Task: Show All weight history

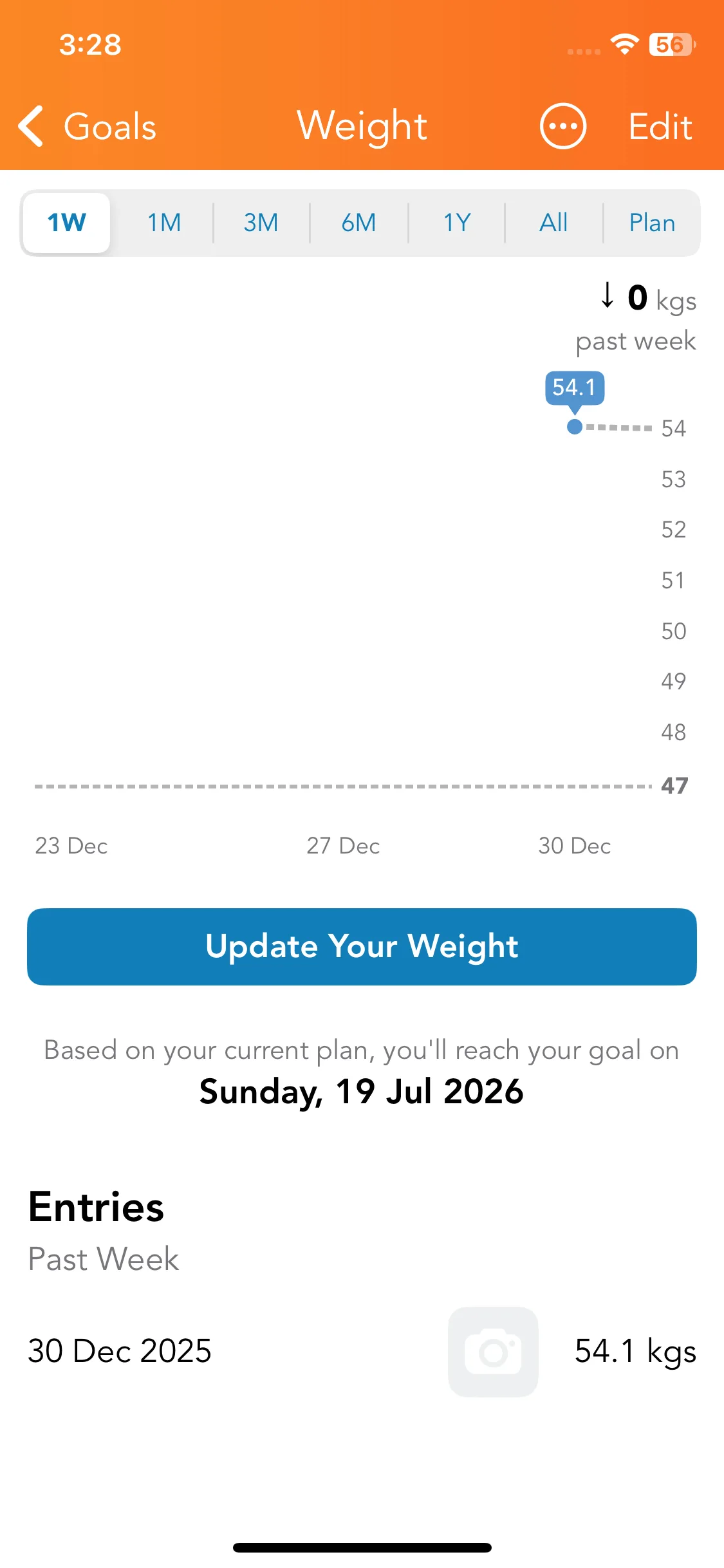Action: [x=553, y=223]
